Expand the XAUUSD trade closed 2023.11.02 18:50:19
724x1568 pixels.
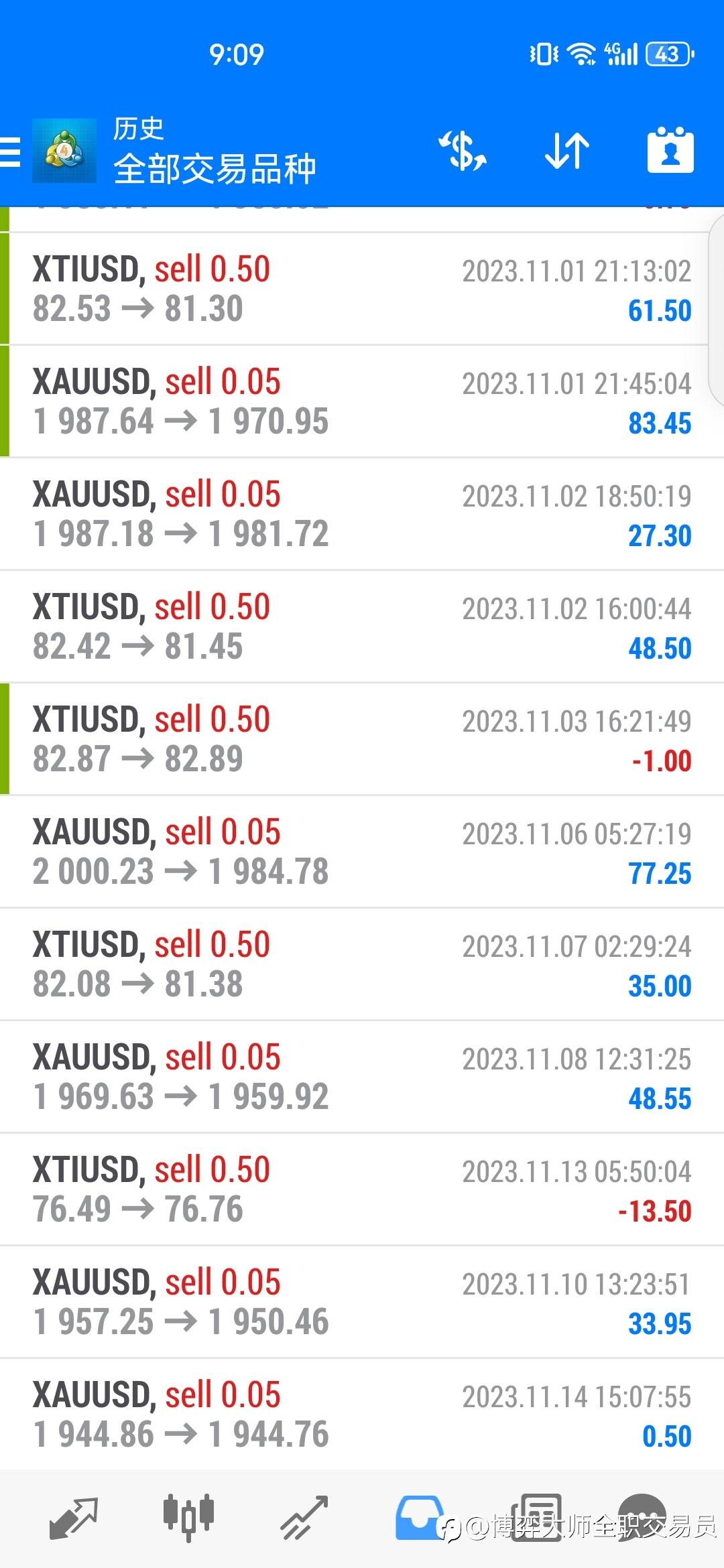[362, 514]
